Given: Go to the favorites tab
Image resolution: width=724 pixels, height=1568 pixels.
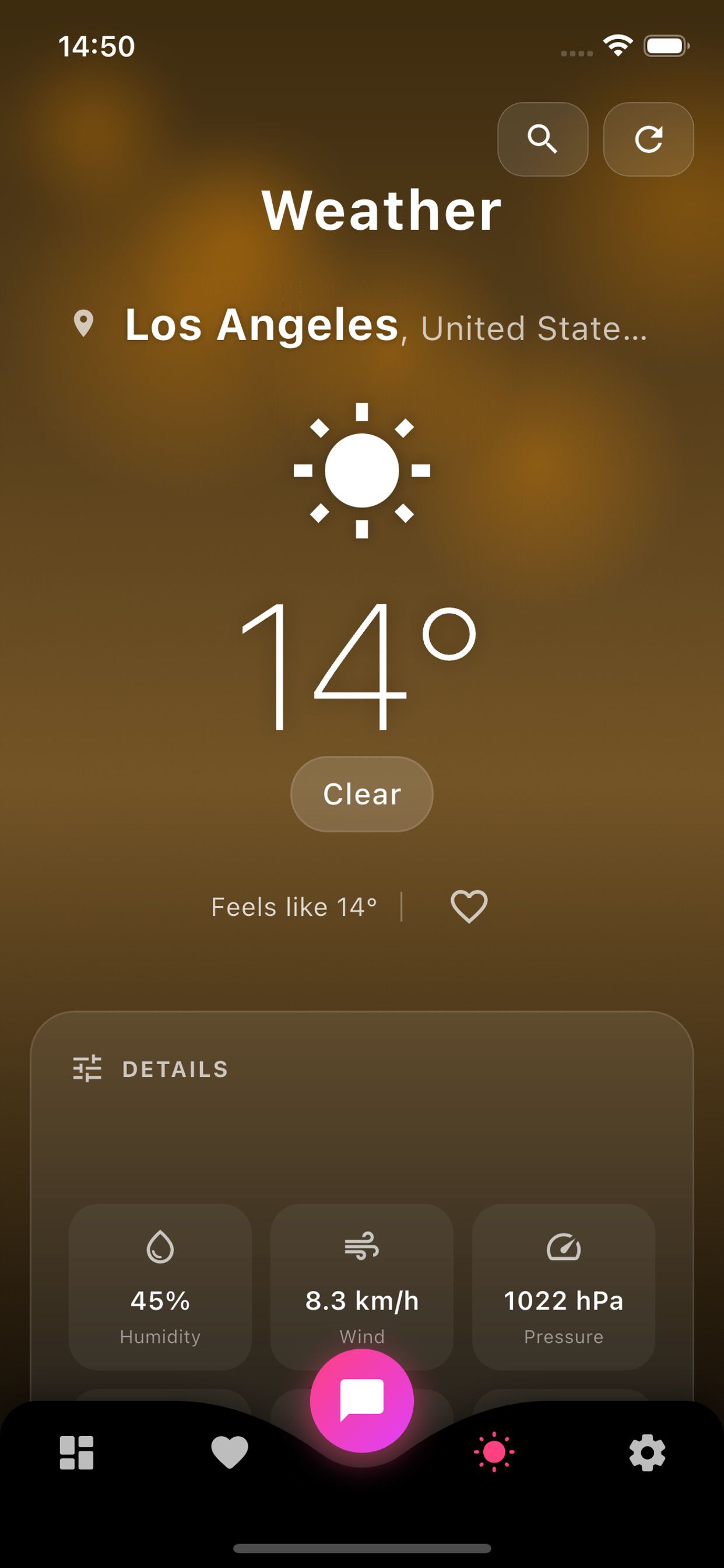Looking at the screenshot, I should coord(229,1452).
